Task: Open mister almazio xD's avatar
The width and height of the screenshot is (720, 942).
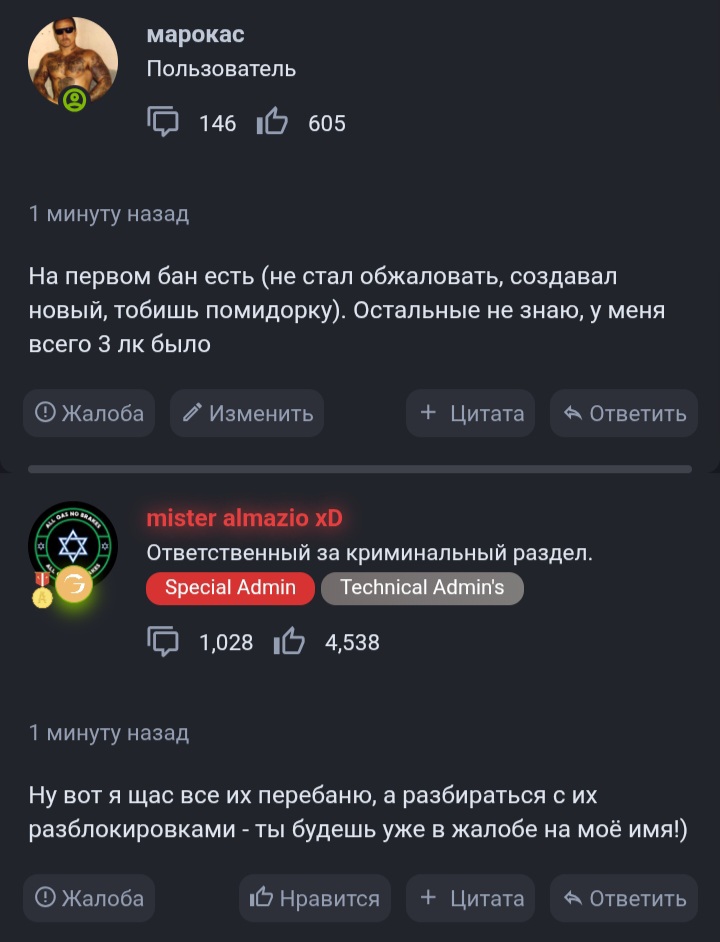Action: 72,547
